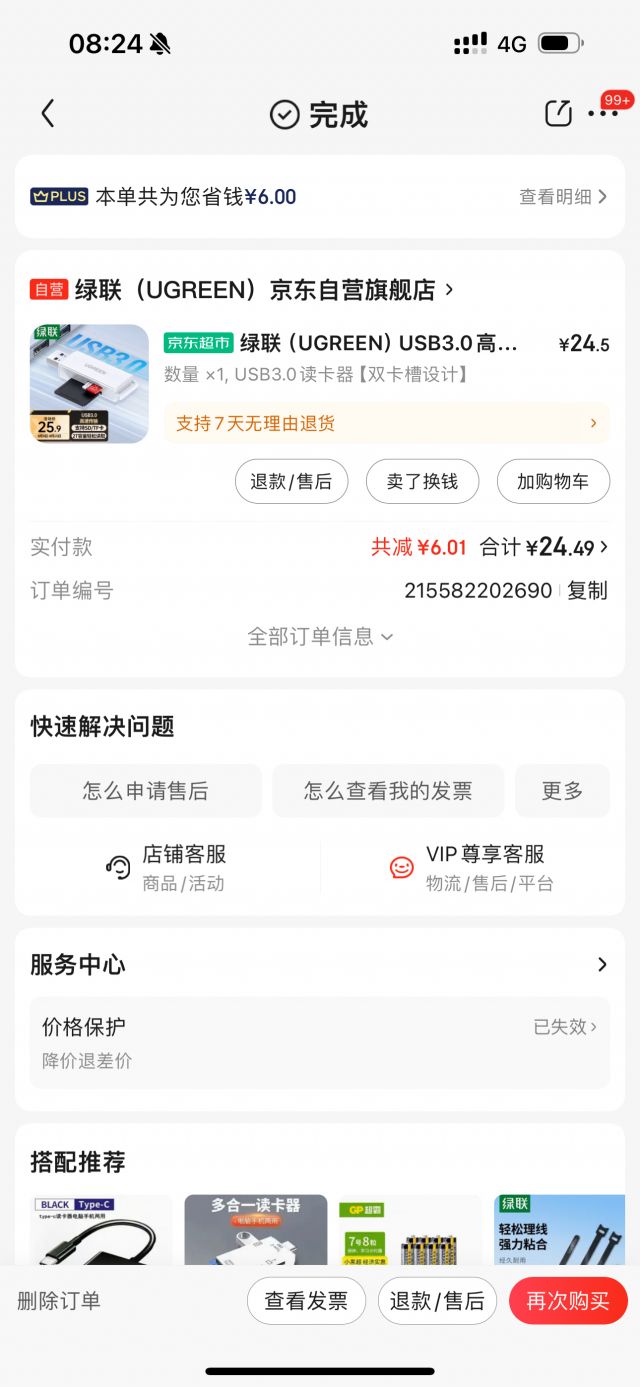View the invoice with 查看发票
Image resolution: width=640 pixels, height=1387 pixels.
coord(306,1301)
